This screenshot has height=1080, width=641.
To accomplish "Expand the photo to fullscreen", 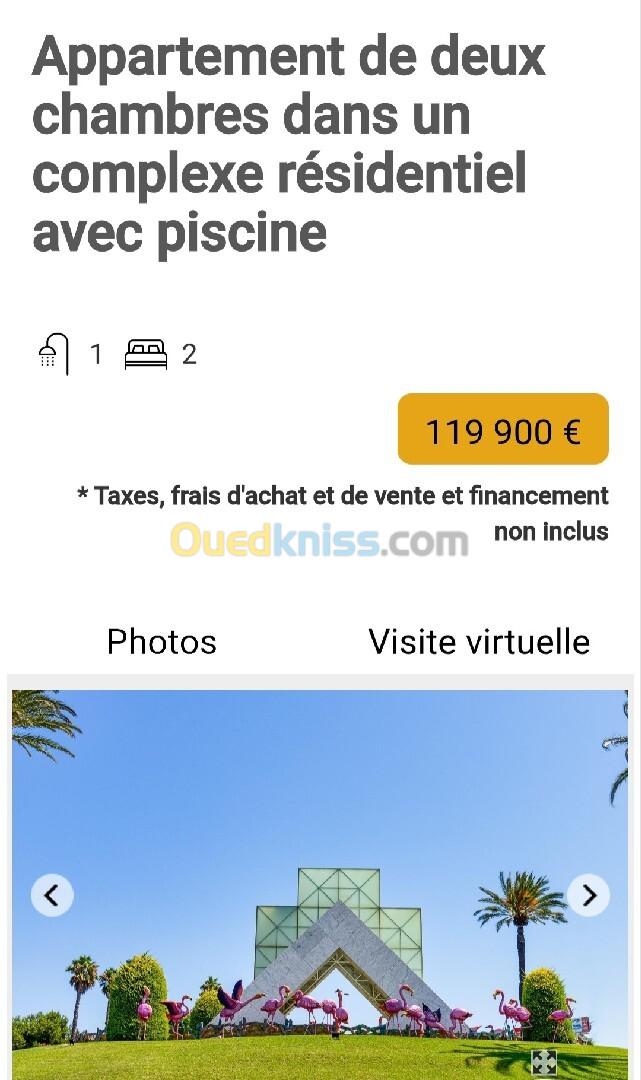I will point(543,1062).
